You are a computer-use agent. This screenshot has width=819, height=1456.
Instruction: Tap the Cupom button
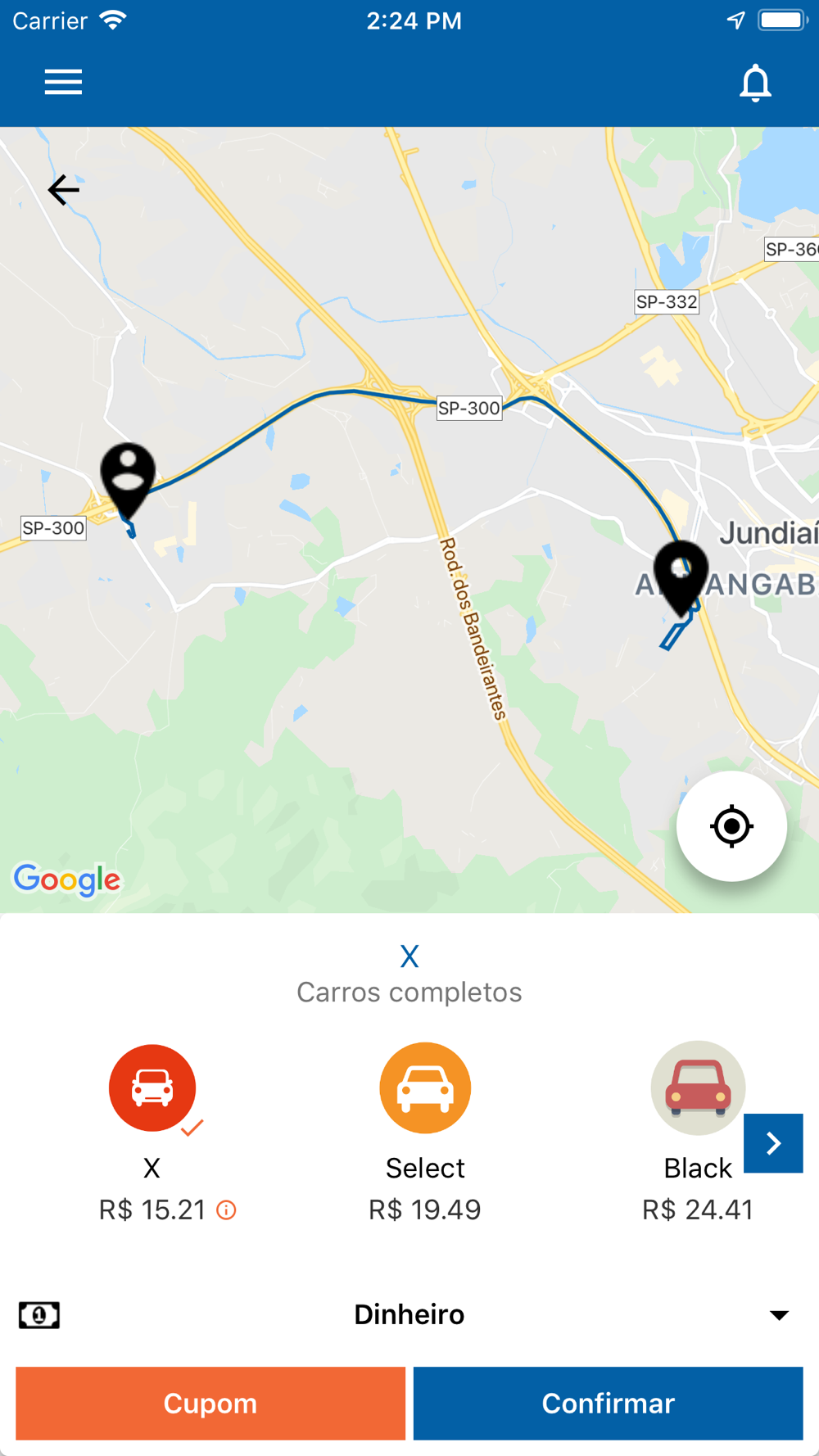(x=210, y=1404)
